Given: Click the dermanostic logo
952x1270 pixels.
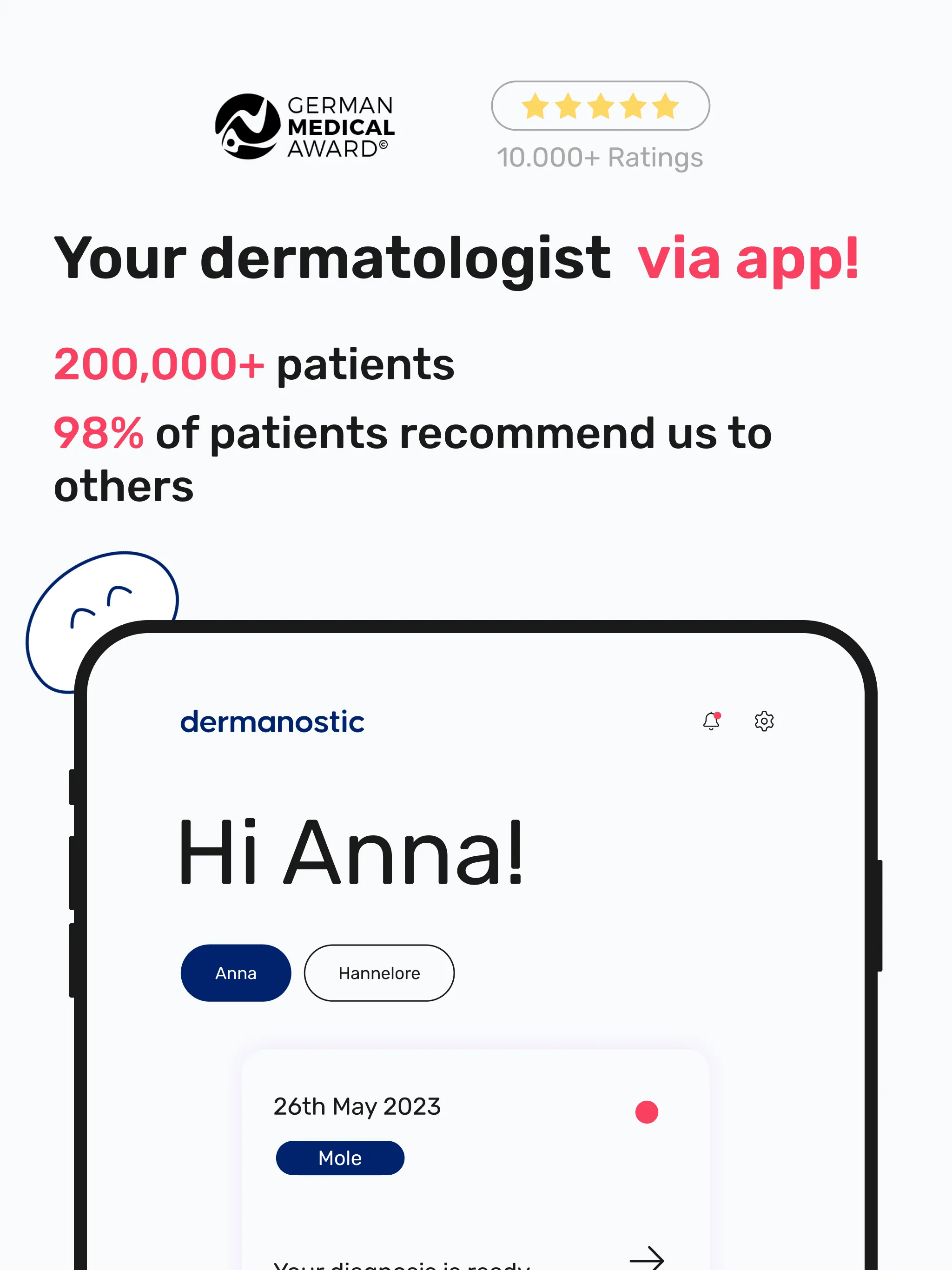Looking at the screenshot, I should (x=272, y=721).
